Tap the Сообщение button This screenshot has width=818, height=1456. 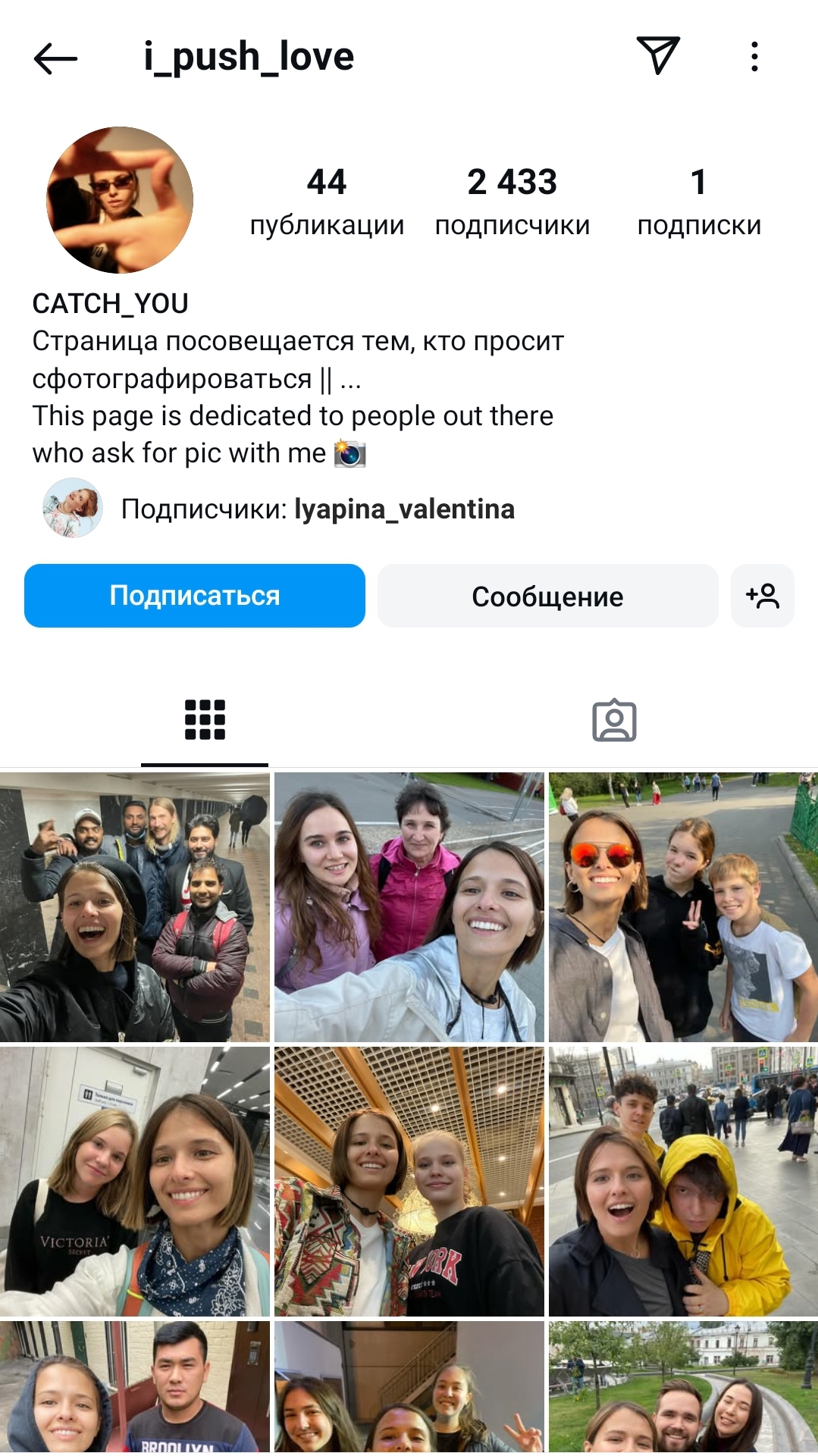click(547, 596)
